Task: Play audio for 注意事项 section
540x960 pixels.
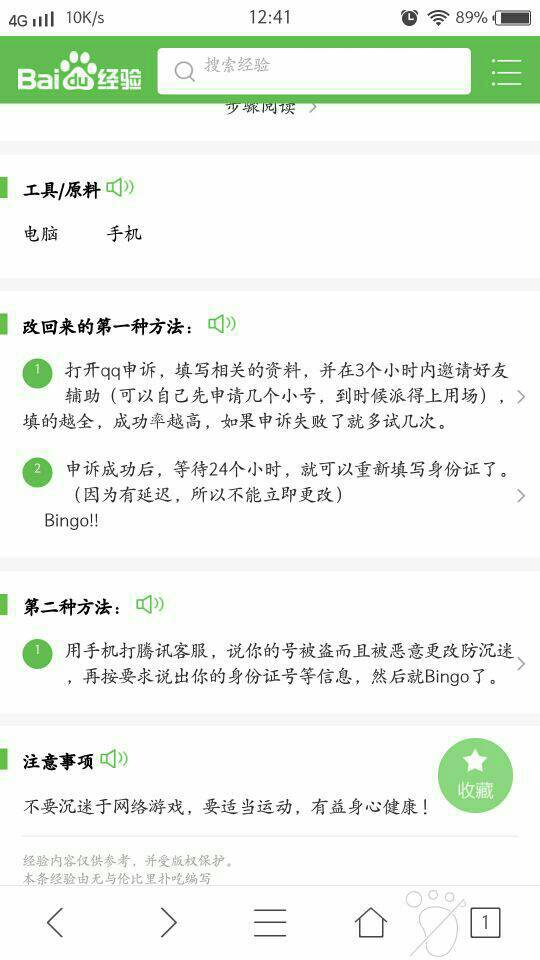Action: coord(114,759)
